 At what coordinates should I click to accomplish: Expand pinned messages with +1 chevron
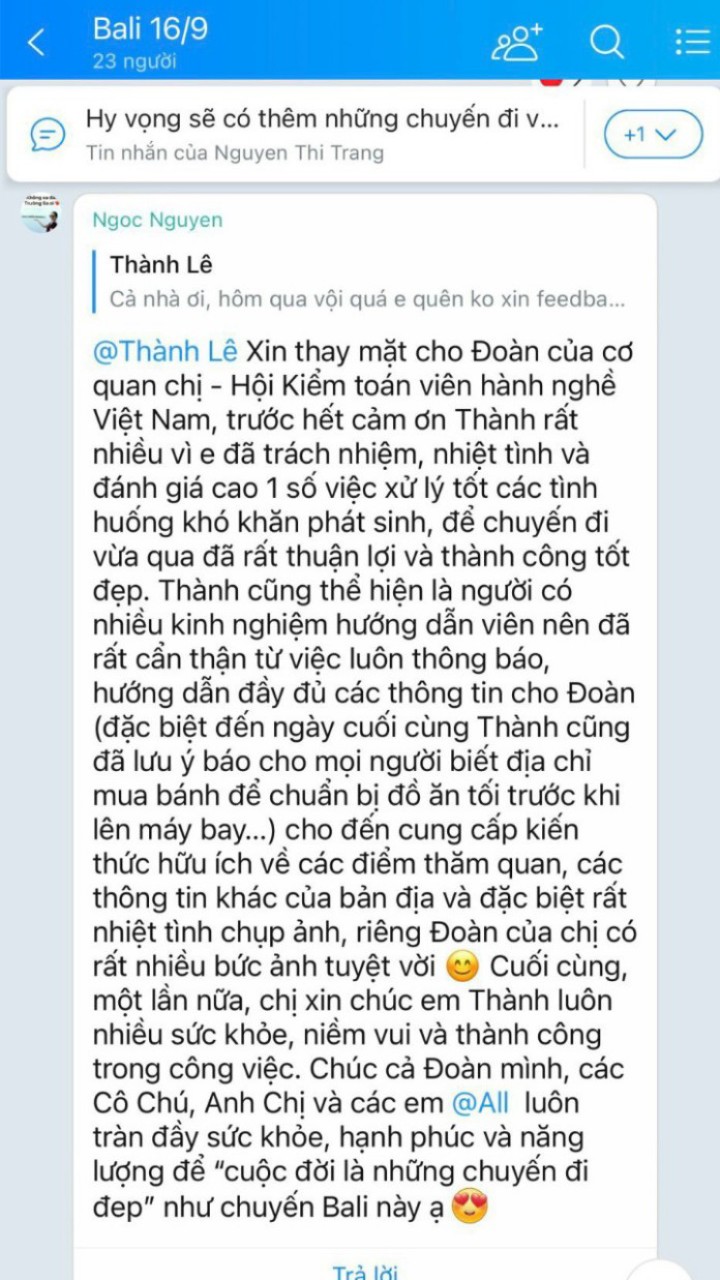(x=653, y=134)
